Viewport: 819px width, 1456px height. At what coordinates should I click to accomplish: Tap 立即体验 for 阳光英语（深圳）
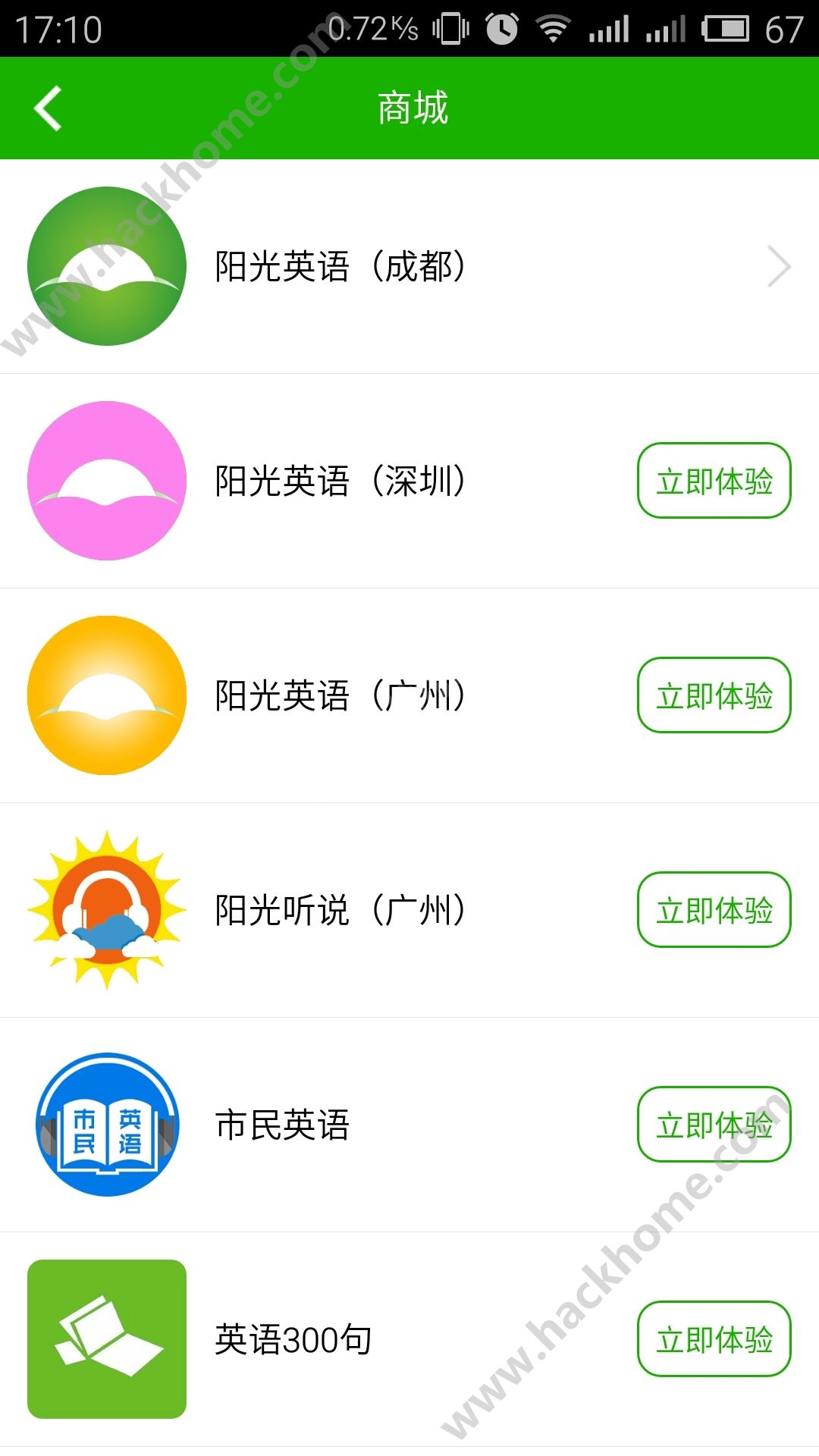click(x=714, y=481)
